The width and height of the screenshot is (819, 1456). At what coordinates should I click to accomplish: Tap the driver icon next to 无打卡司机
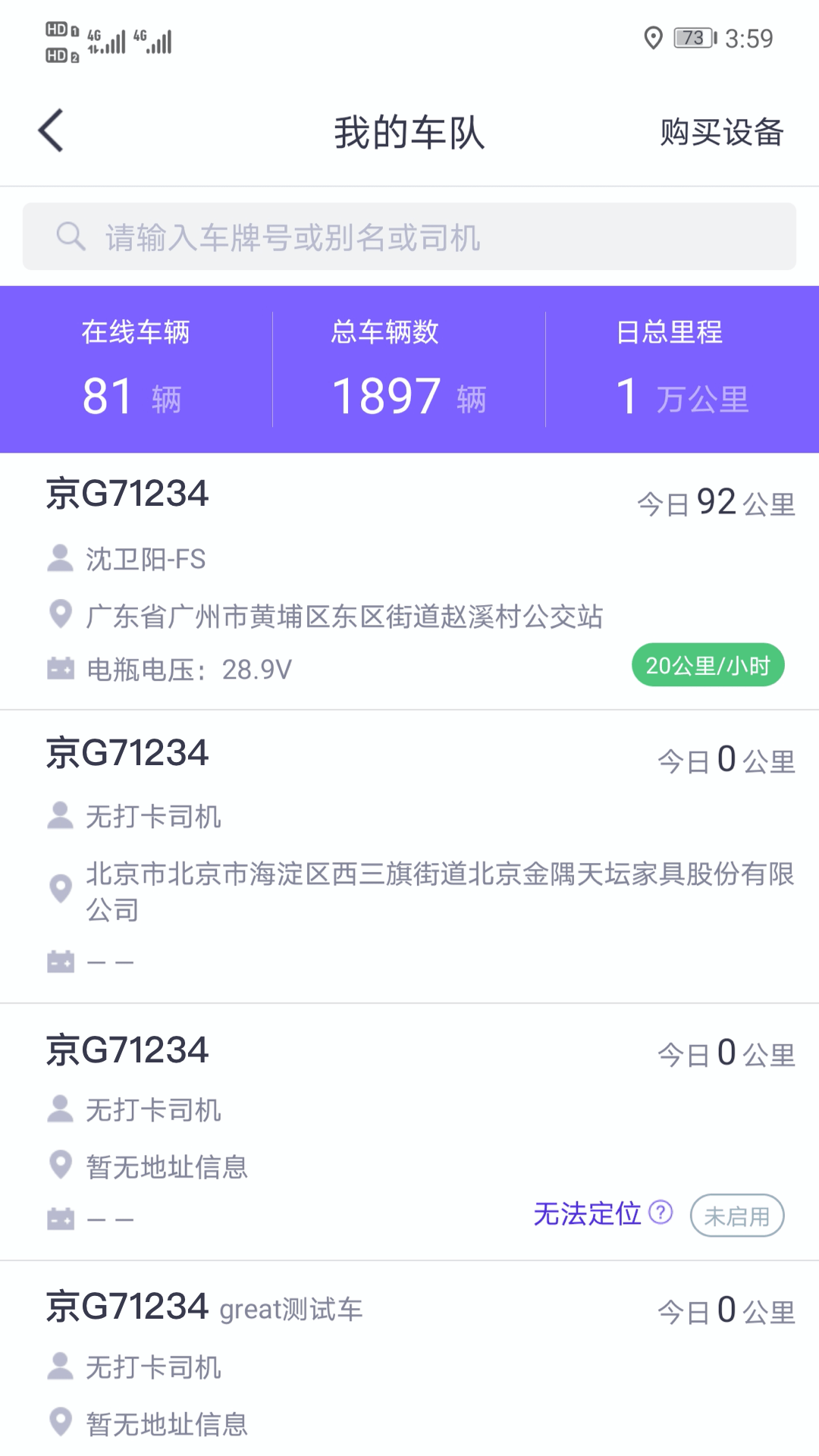60,815
